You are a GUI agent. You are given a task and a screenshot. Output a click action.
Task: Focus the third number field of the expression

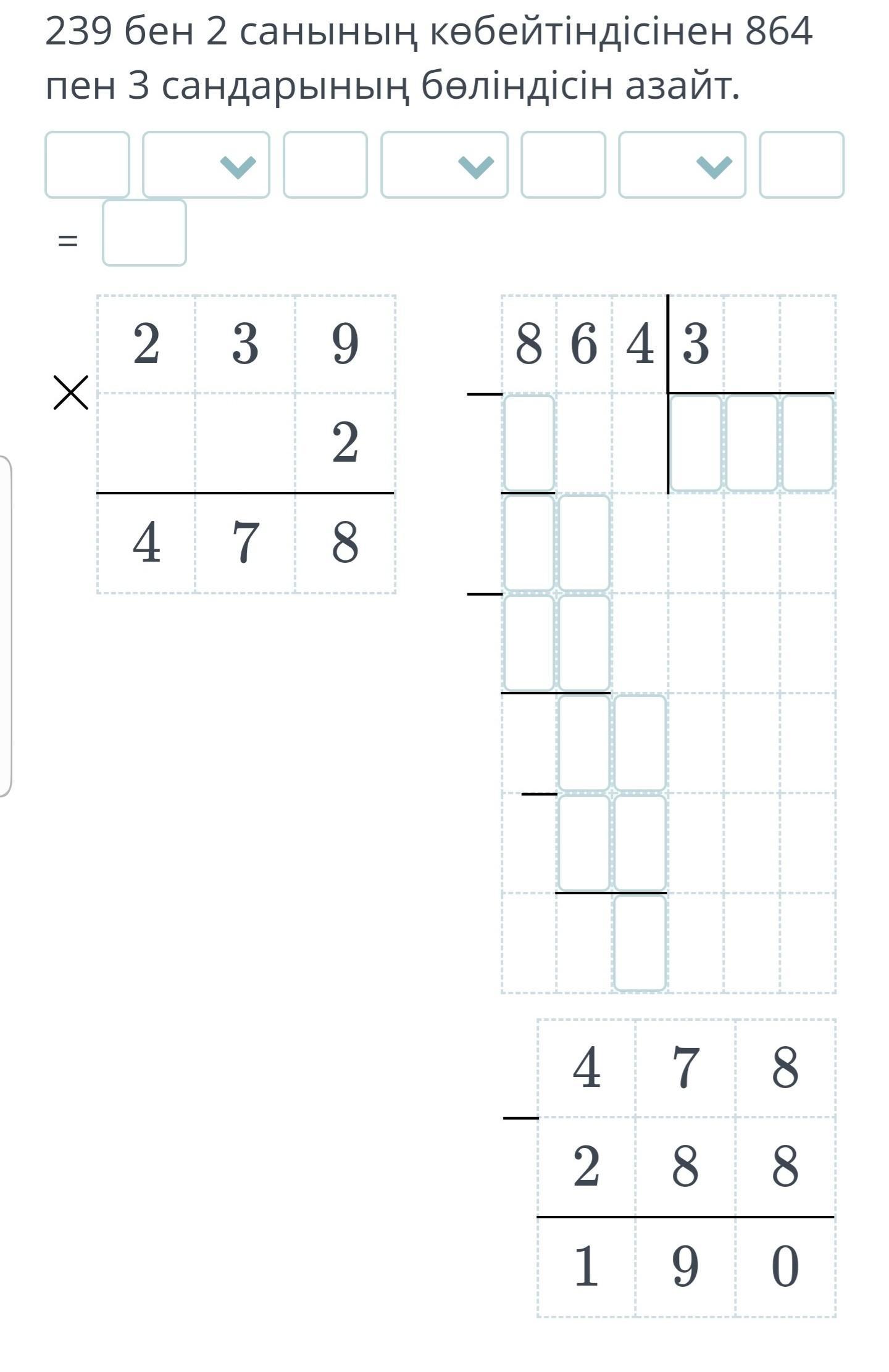tap(563, 165)
